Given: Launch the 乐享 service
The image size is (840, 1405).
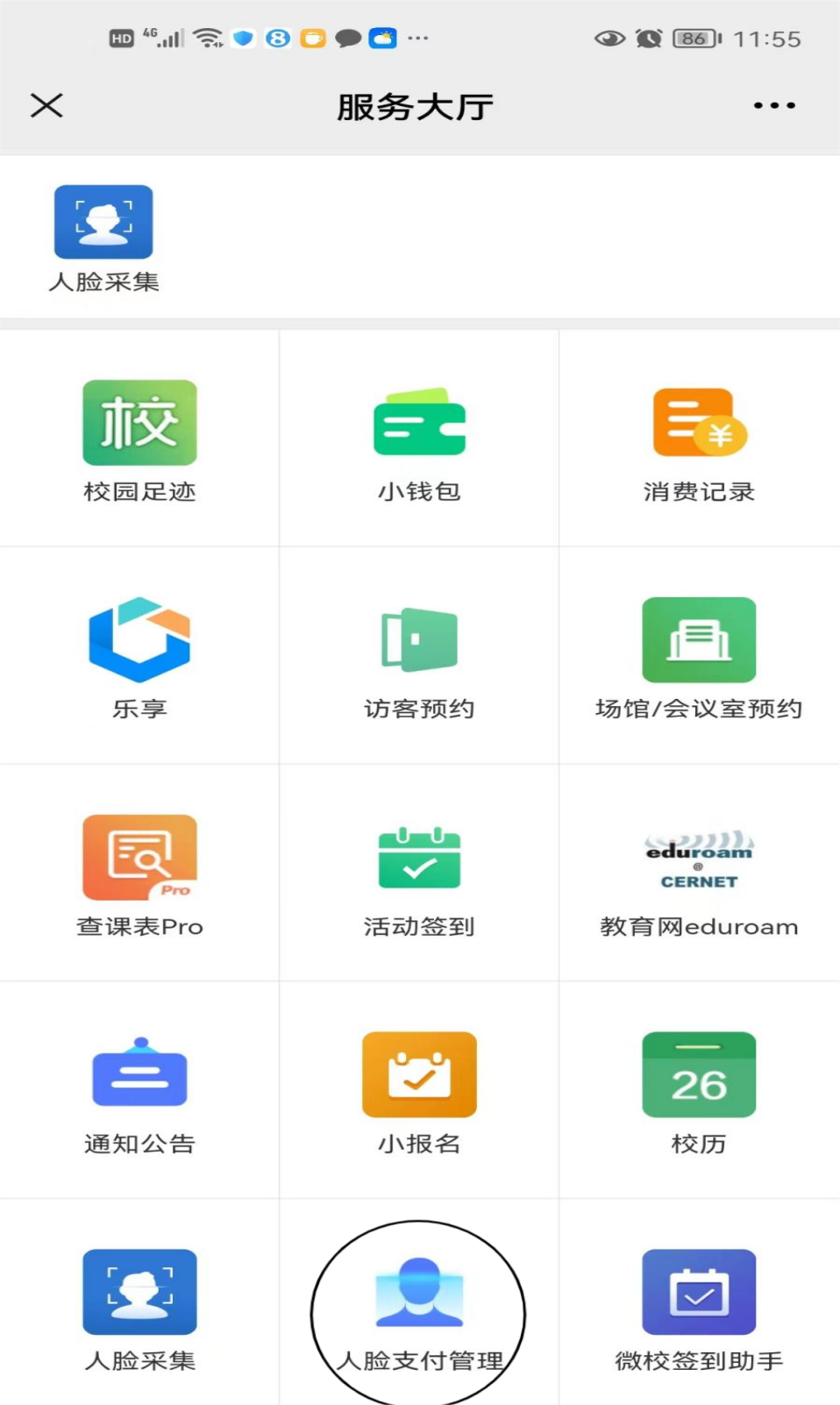Looking at the screenshot, I should click(139, 656).
